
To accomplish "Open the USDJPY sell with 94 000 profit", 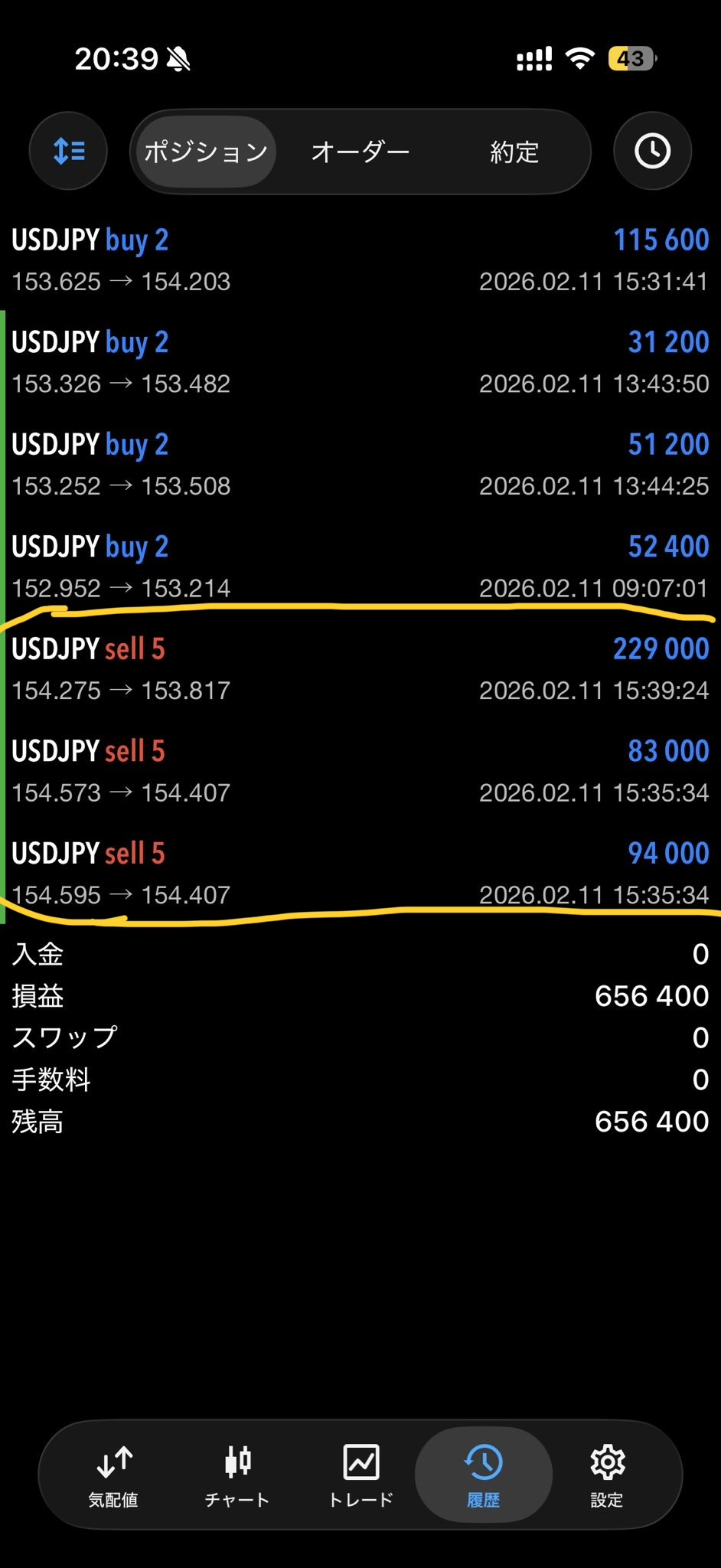I will pos(360,874).
